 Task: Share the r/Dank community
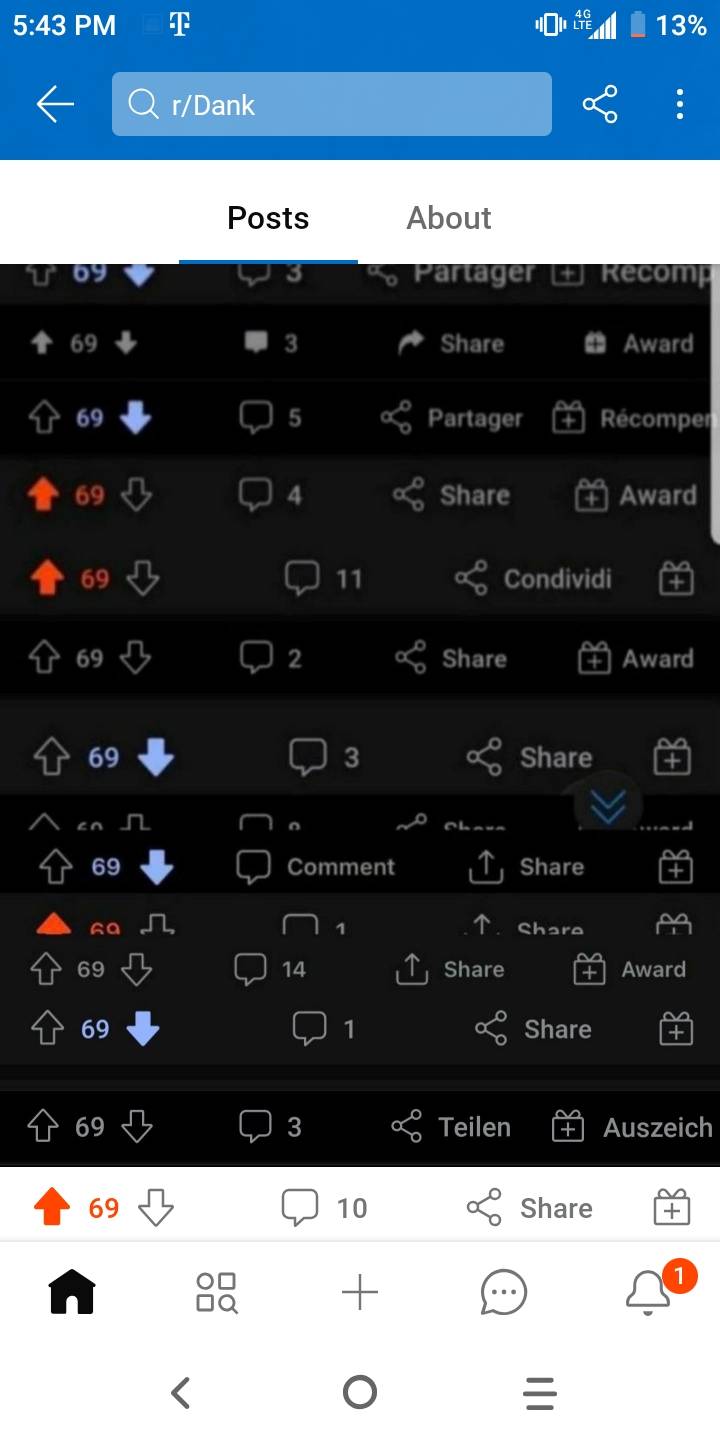coord(600,104)
